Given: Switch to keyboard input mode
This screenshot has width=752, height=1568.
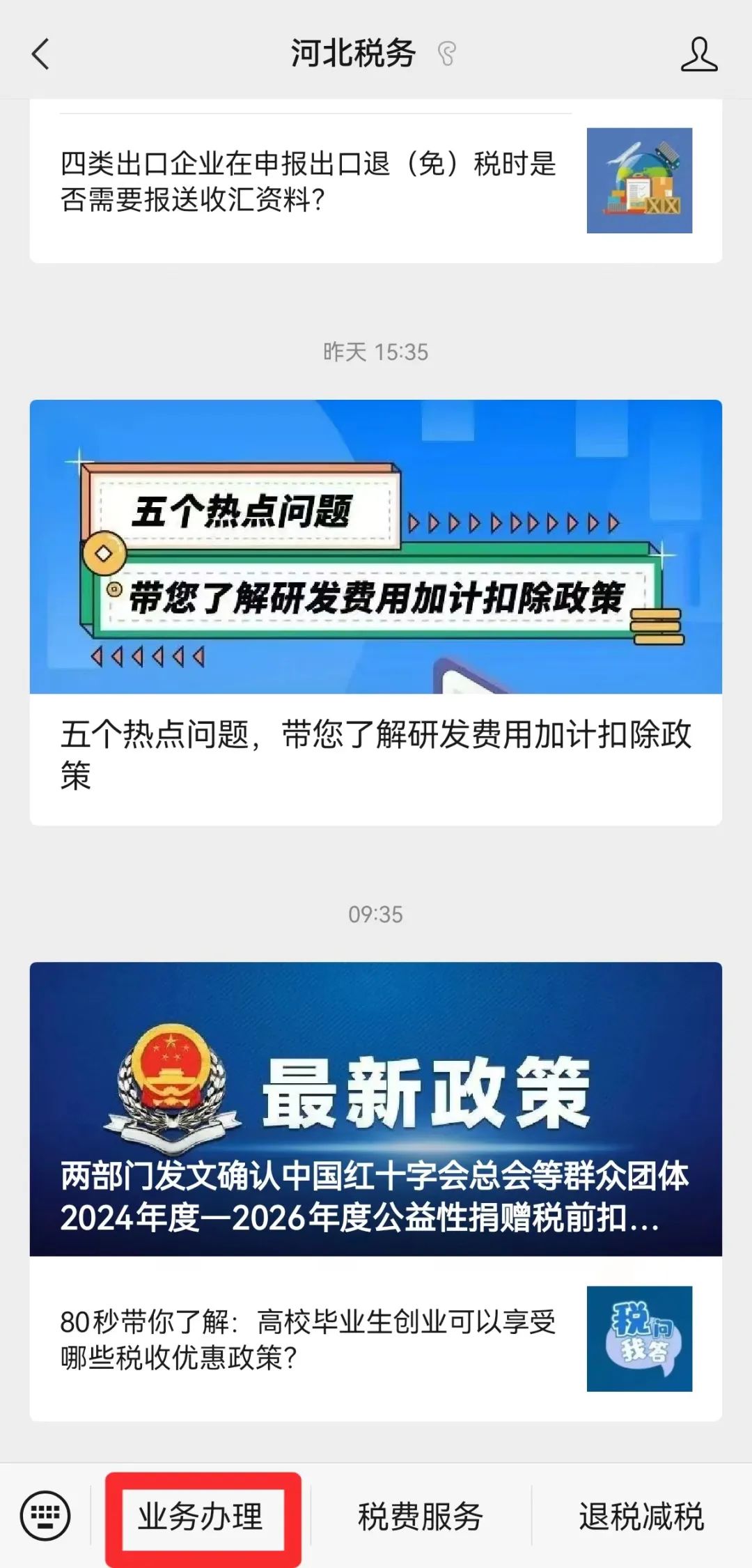Looking at the screenshot, I should pyautogui.click(x=45, y=1515).
